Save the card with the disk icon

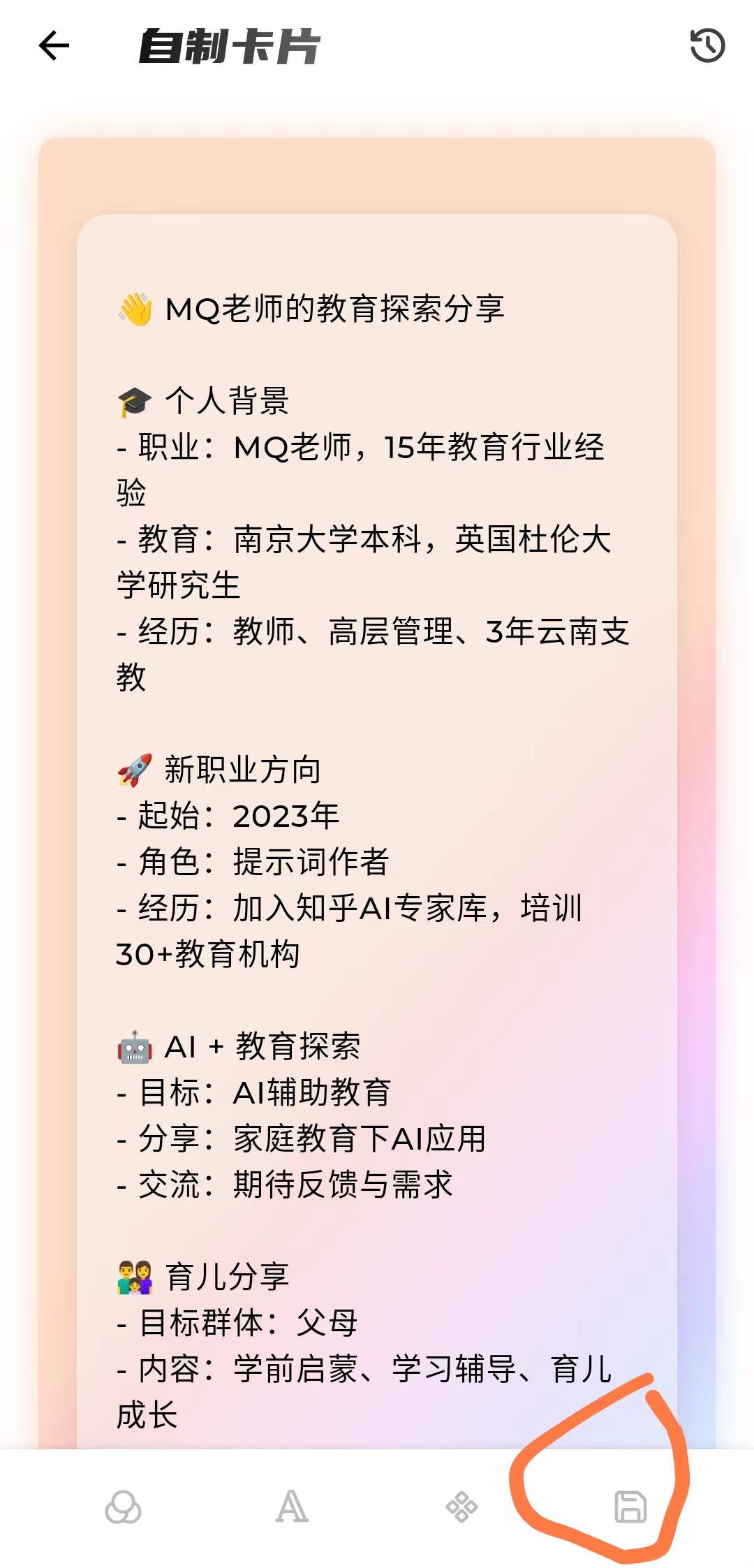(x=630, y=1507)
